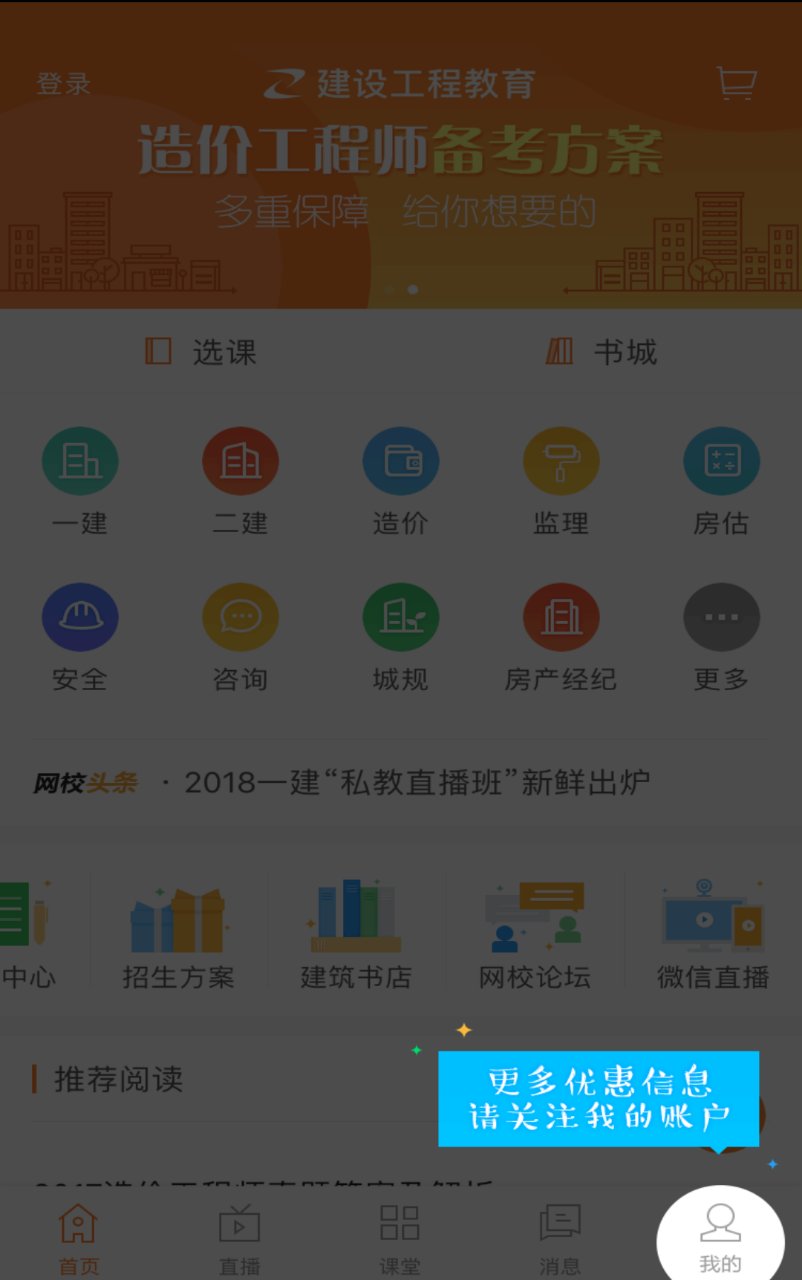This screenshot has height=1280, width=802.
Task: Select the second carousel indicator dot
Action: tap(411, 288)
